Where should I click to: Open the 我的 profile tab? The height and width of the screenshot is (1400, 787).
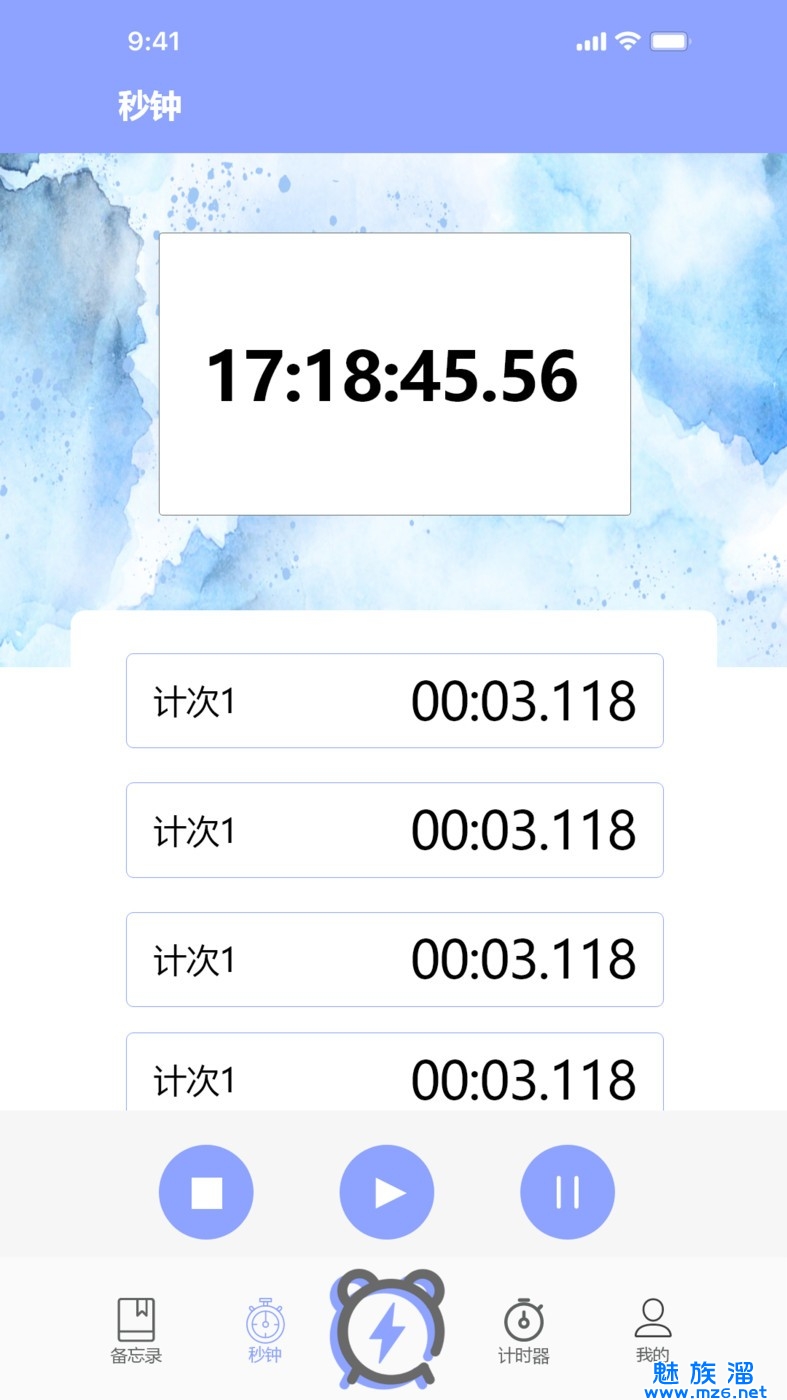pyautogui.click(x=652, y=1330)
